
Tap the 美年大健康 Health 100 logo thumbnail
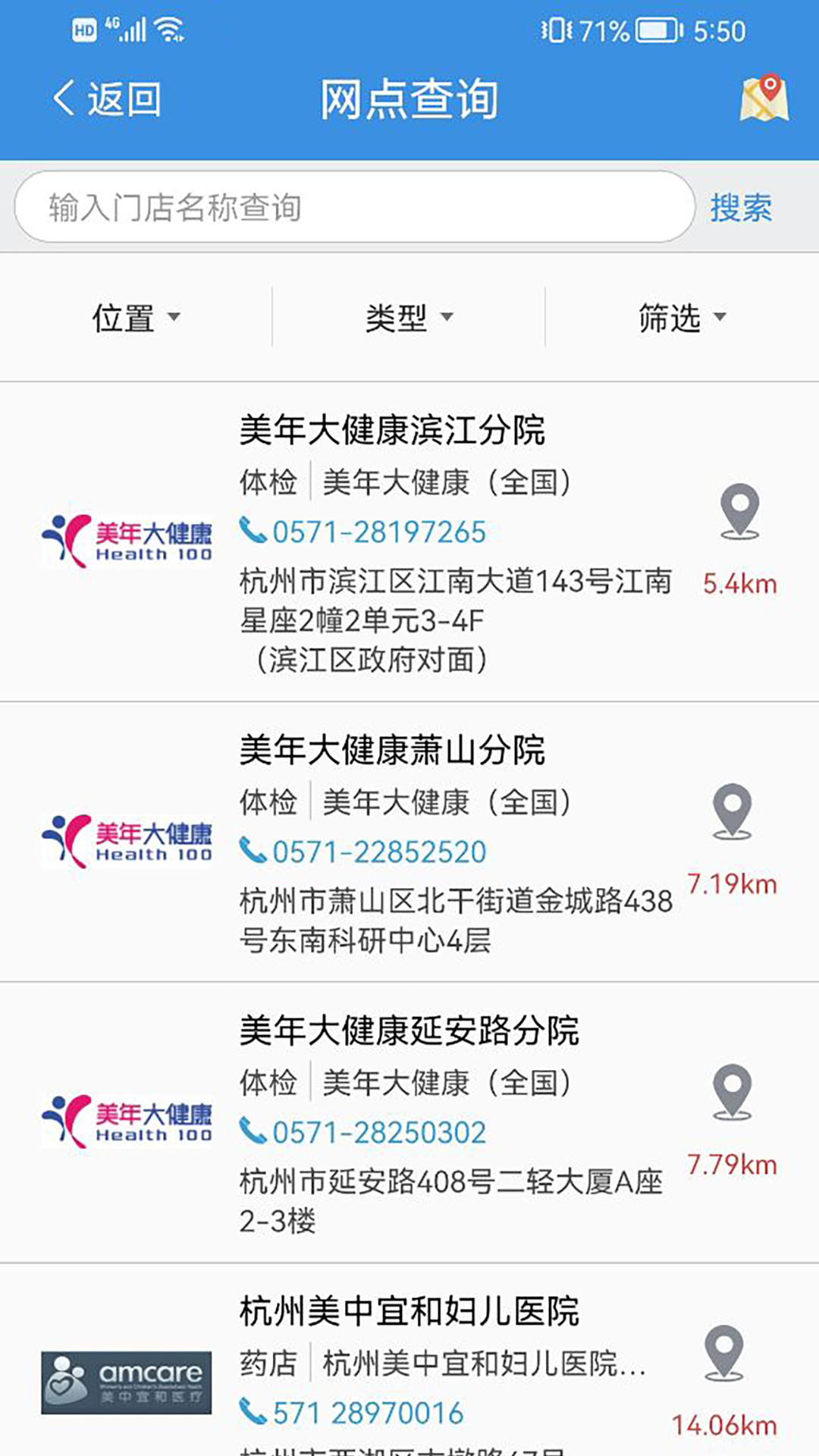click(126, 538)
